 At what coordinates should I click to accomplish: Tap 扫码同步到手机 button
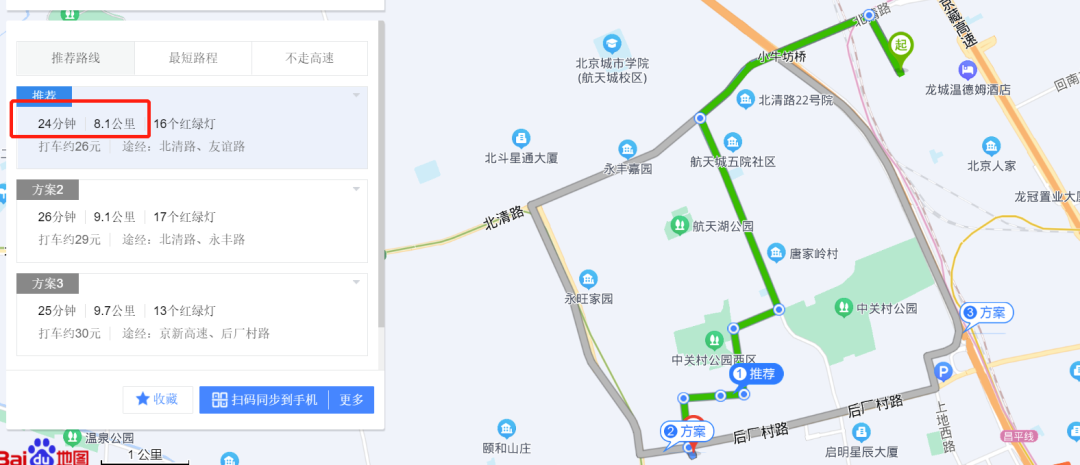(x=264, y=399)
